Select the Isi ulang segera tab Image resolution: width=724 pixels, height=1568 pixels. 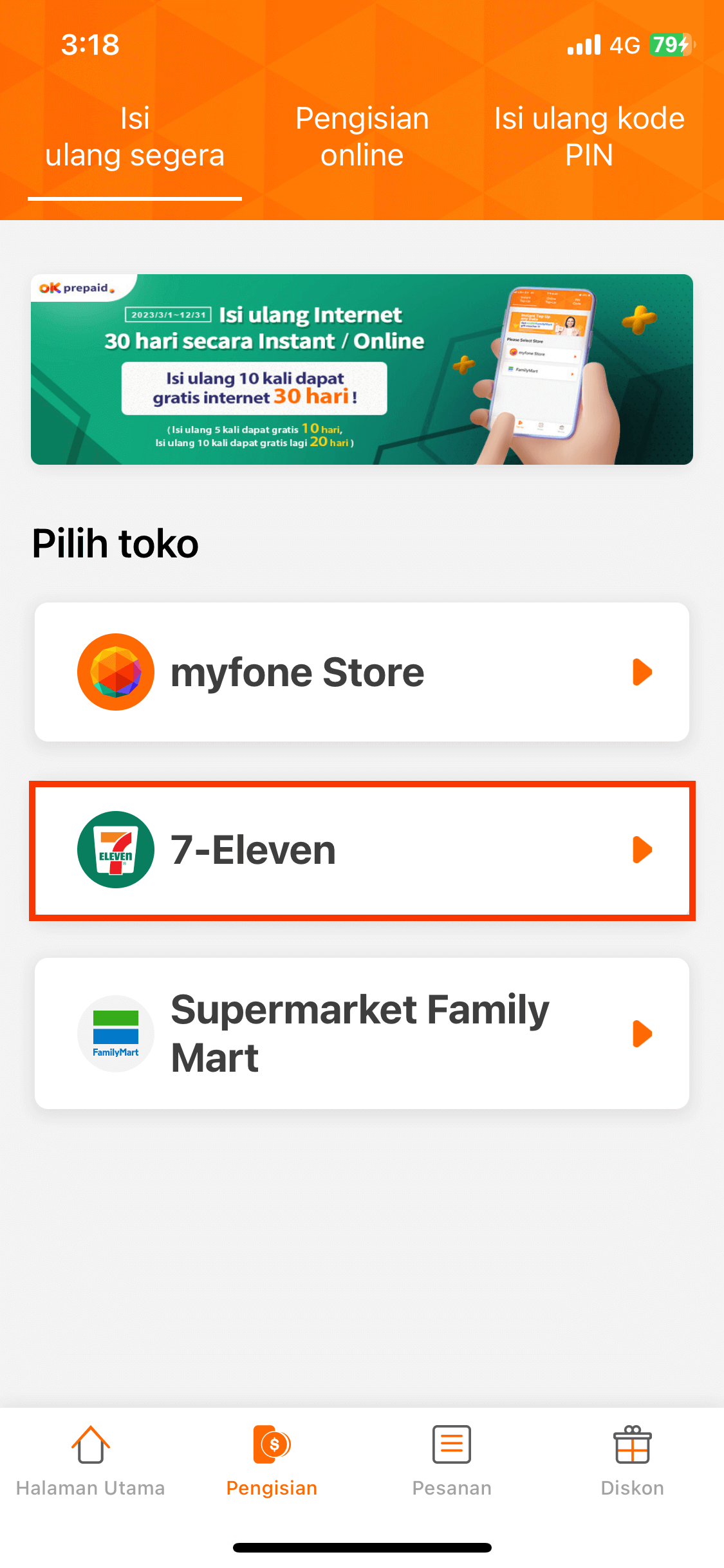pyautogui.click(x=135, y=137)
